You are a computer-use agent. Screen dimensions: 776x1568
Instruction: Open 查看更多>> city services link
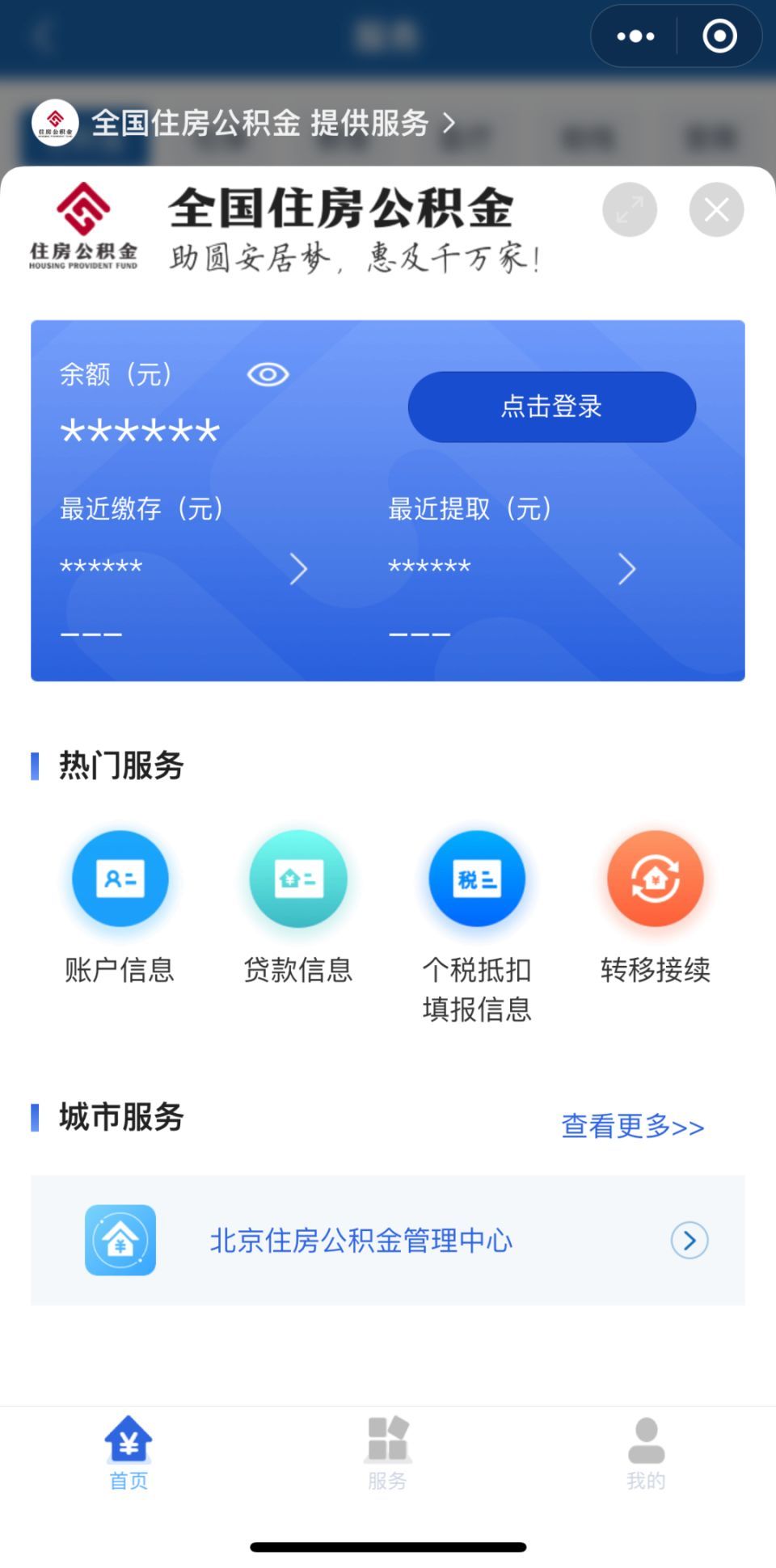631,1126
